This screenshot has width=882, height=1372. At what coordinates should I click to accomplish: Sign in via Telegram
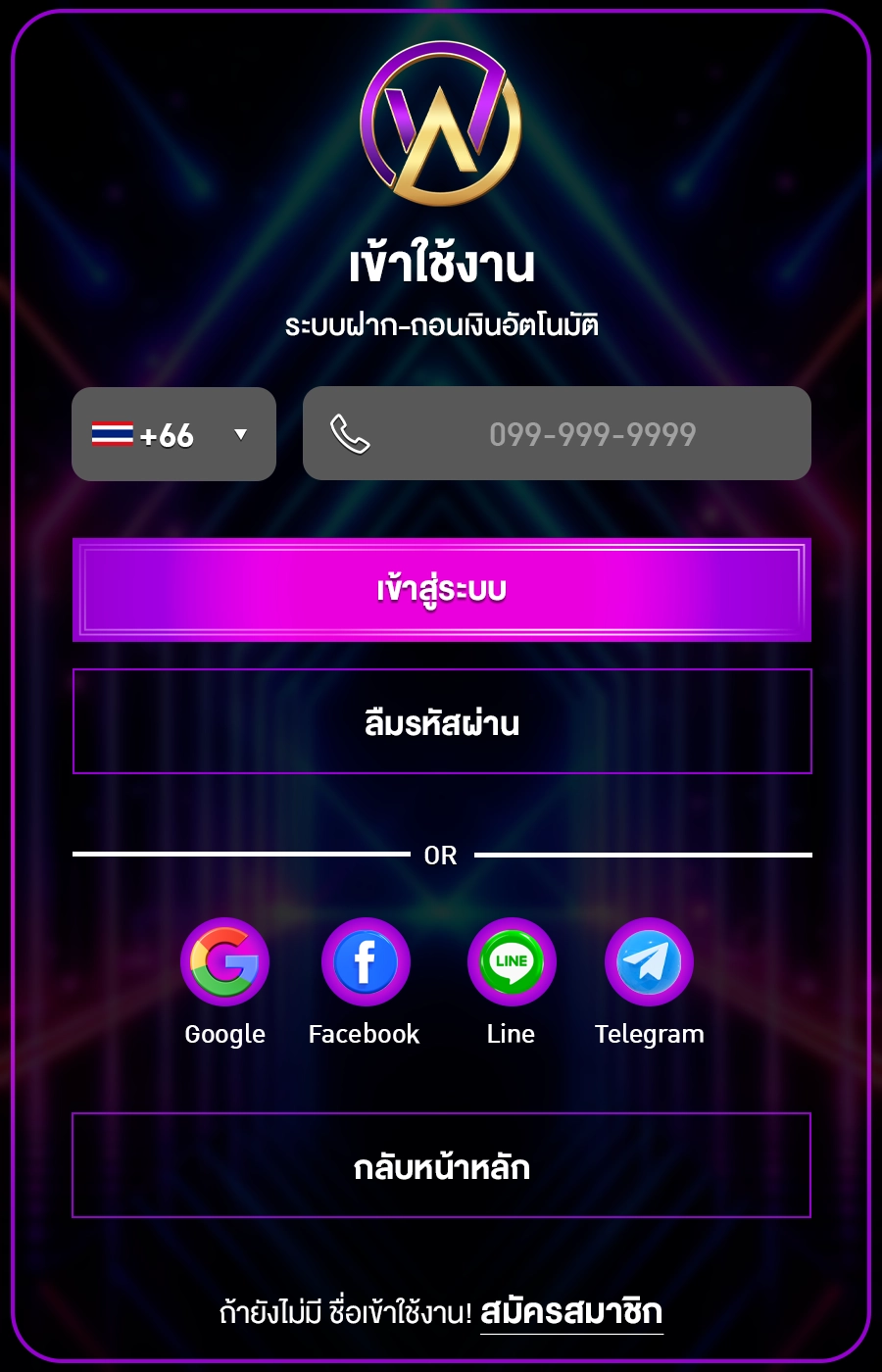649,962
